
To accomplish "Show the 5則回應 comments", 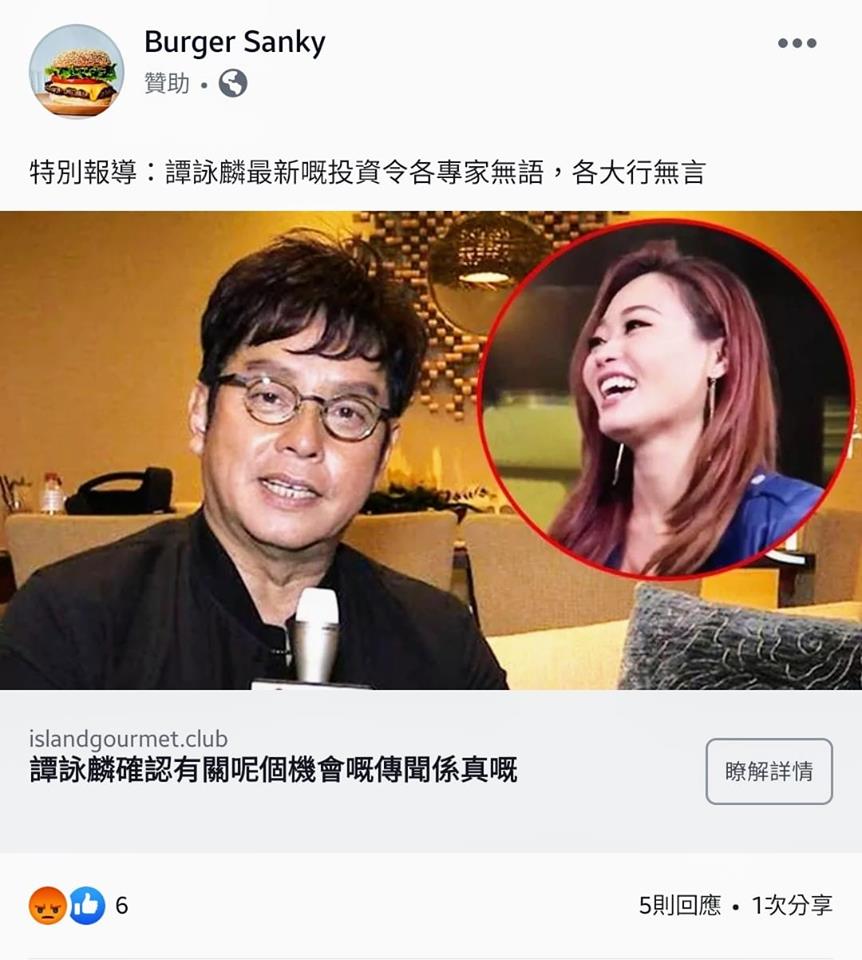I will pyautogui.click(x=680, y=906).
